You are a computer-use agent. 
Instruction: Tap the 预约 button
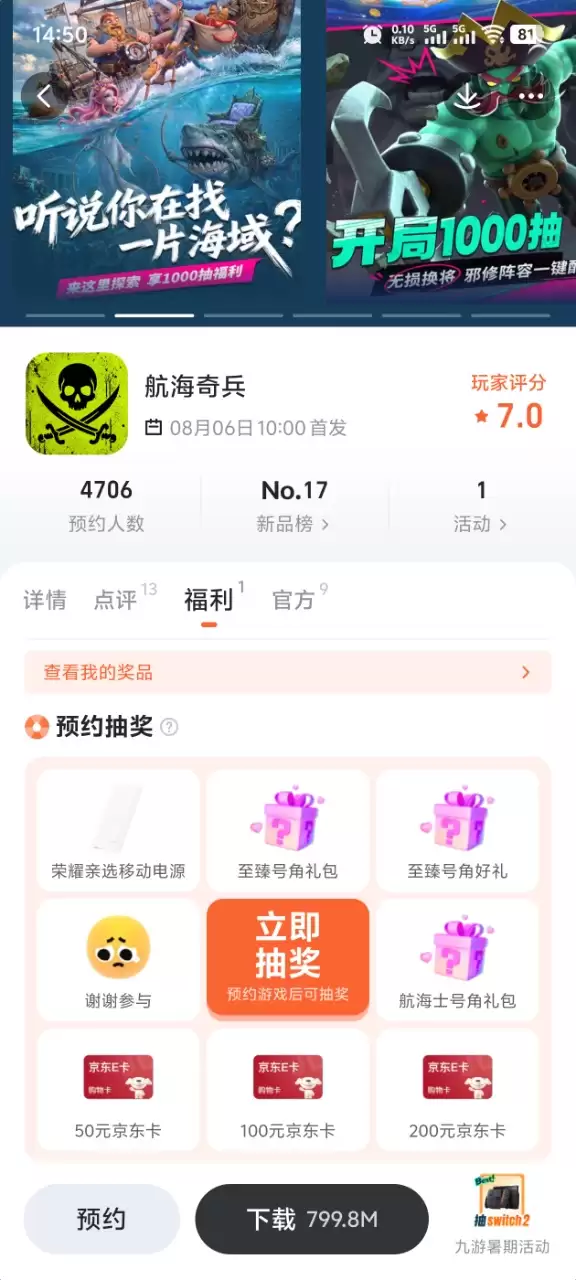[x=101, y=1219]
